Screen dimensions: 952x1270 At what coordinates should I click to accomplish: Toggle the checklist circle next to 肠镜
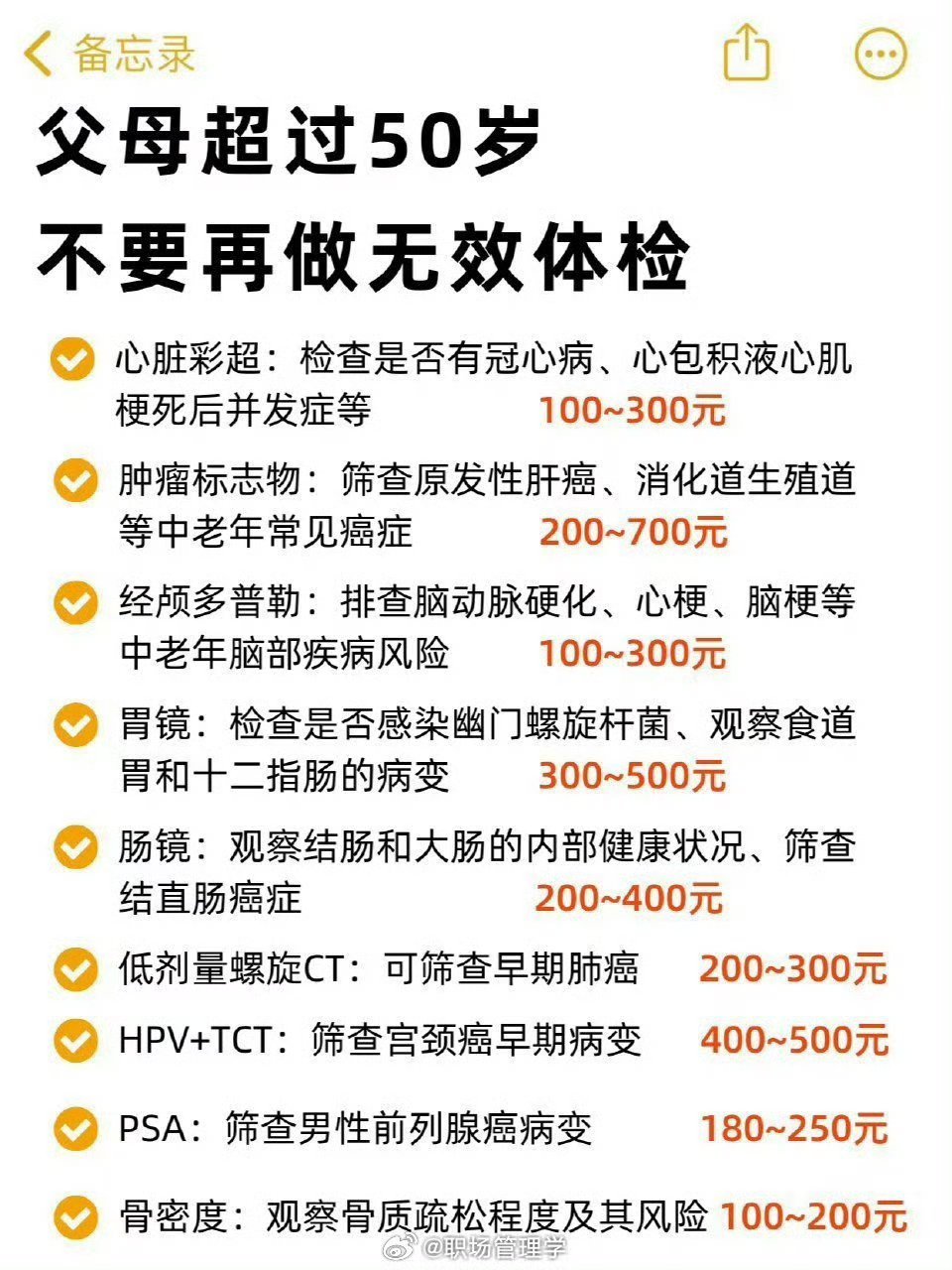72,847
